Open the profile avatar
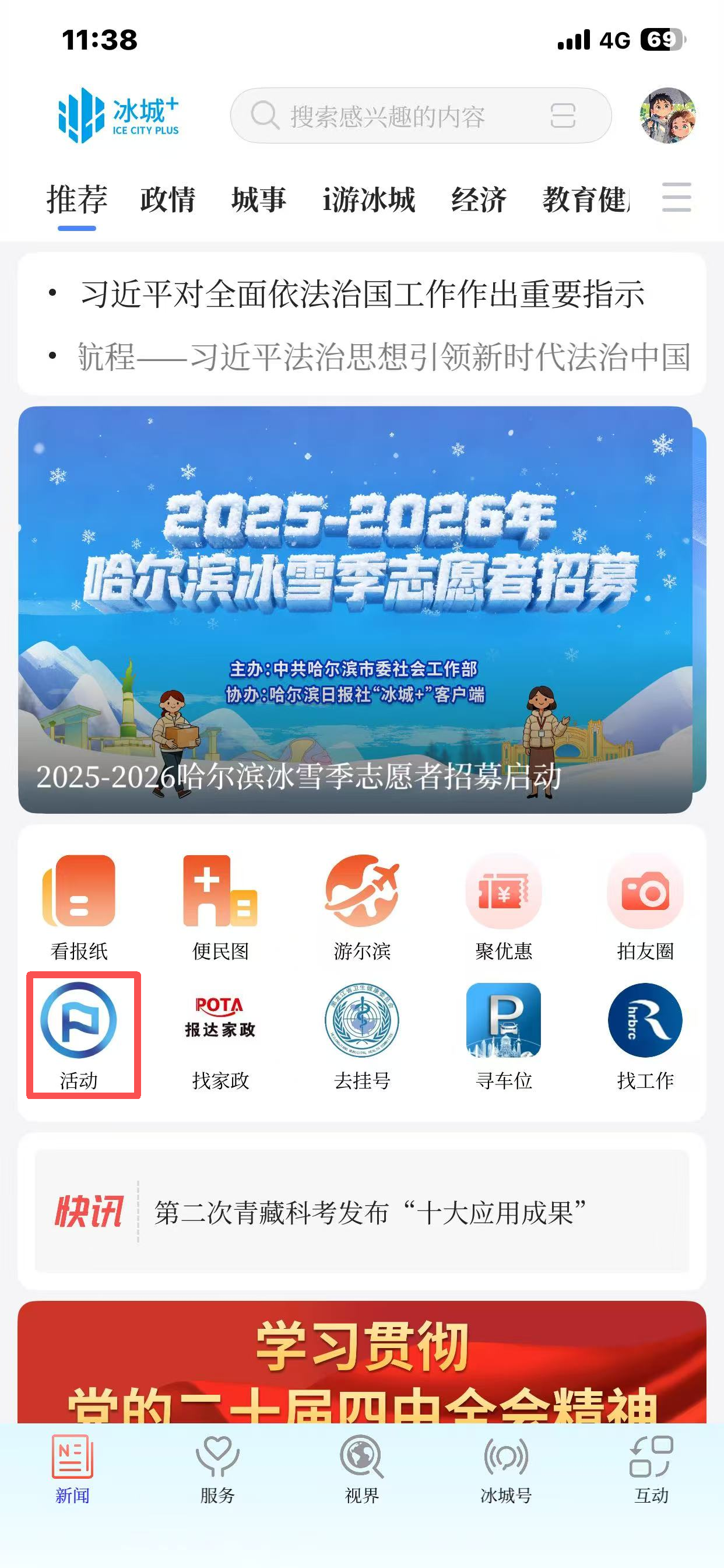Viewport: 724px width, 1568px height. [x=667, y=116]
